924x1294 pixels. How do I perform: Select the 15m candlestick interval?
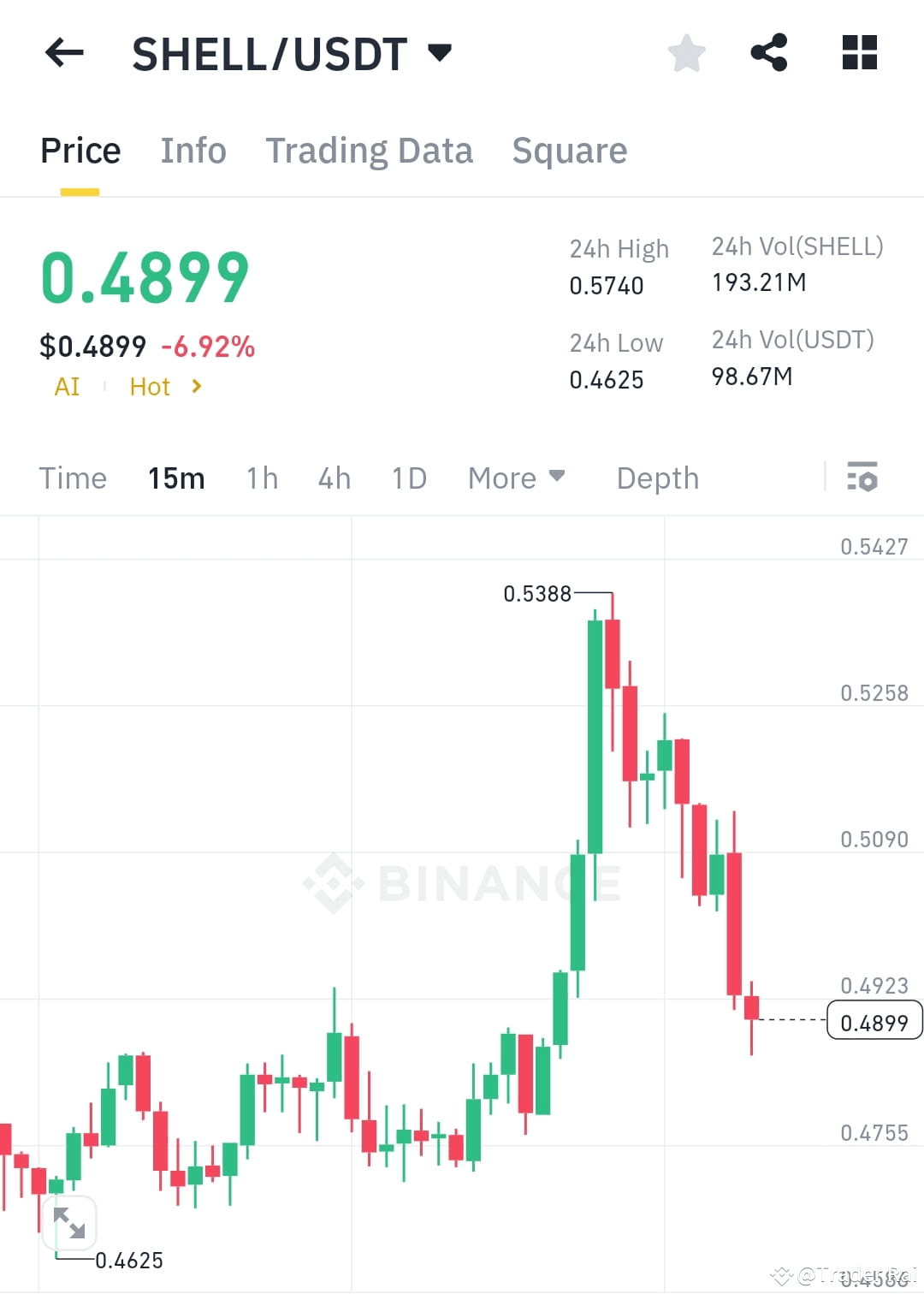point(176,478)
